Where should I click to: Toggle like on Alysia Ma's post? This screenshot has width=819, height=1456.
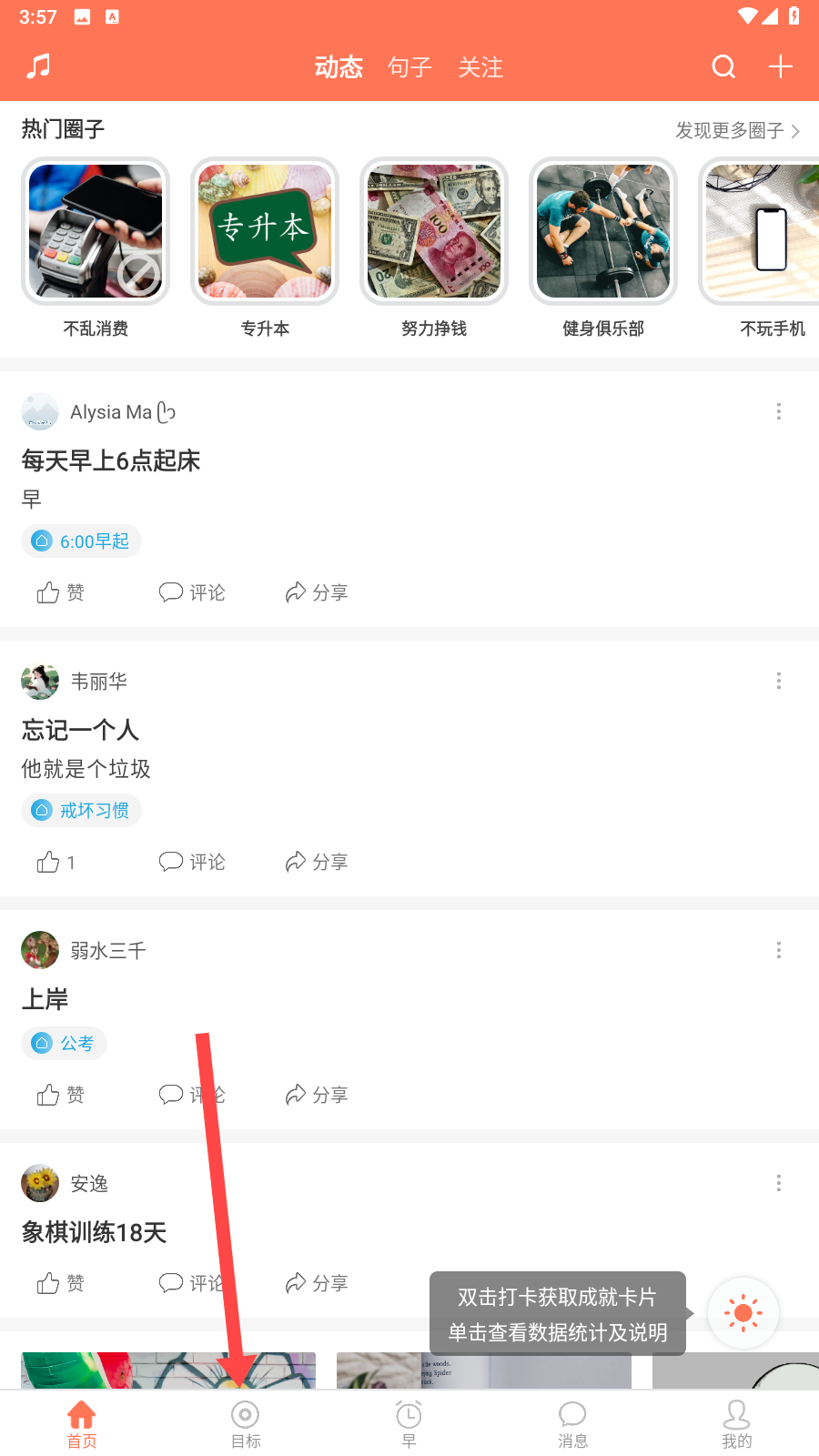pos(60,591)
